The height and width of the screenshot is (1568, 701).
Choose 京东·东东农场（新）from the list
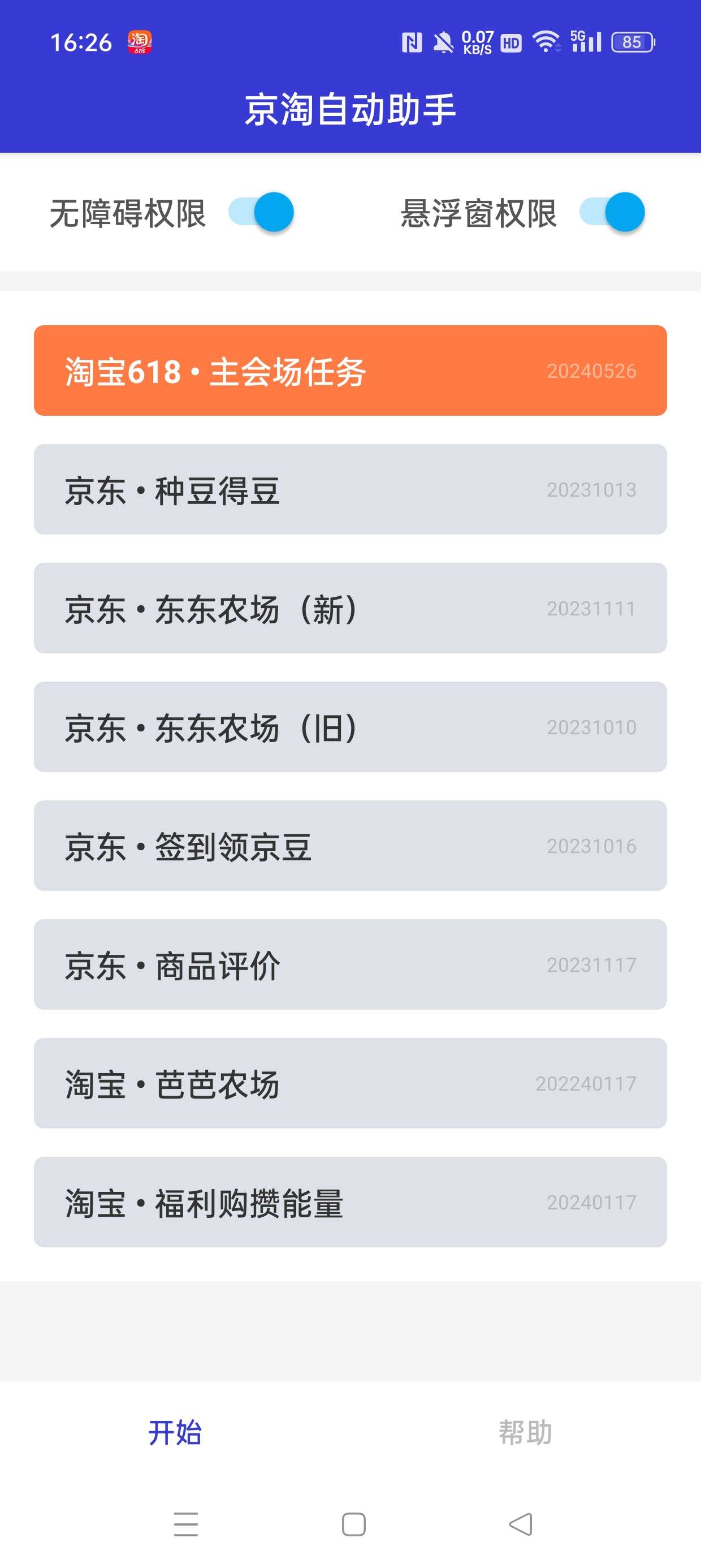coord(350,608)
